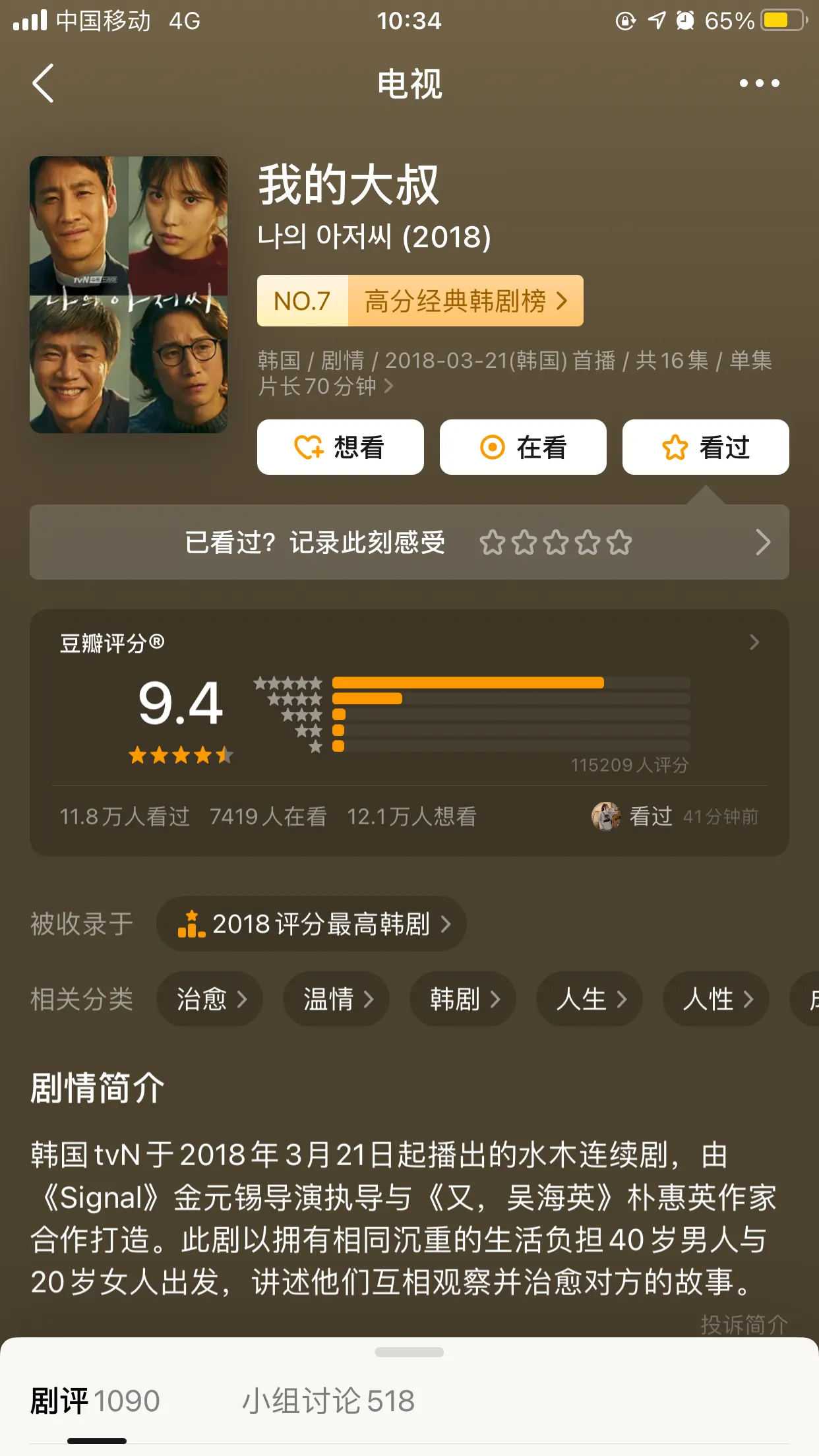Open the NO.7 高分经典韩剧榜 ranking
This screenshot has height=1456, width=819.
pos(420,301)
